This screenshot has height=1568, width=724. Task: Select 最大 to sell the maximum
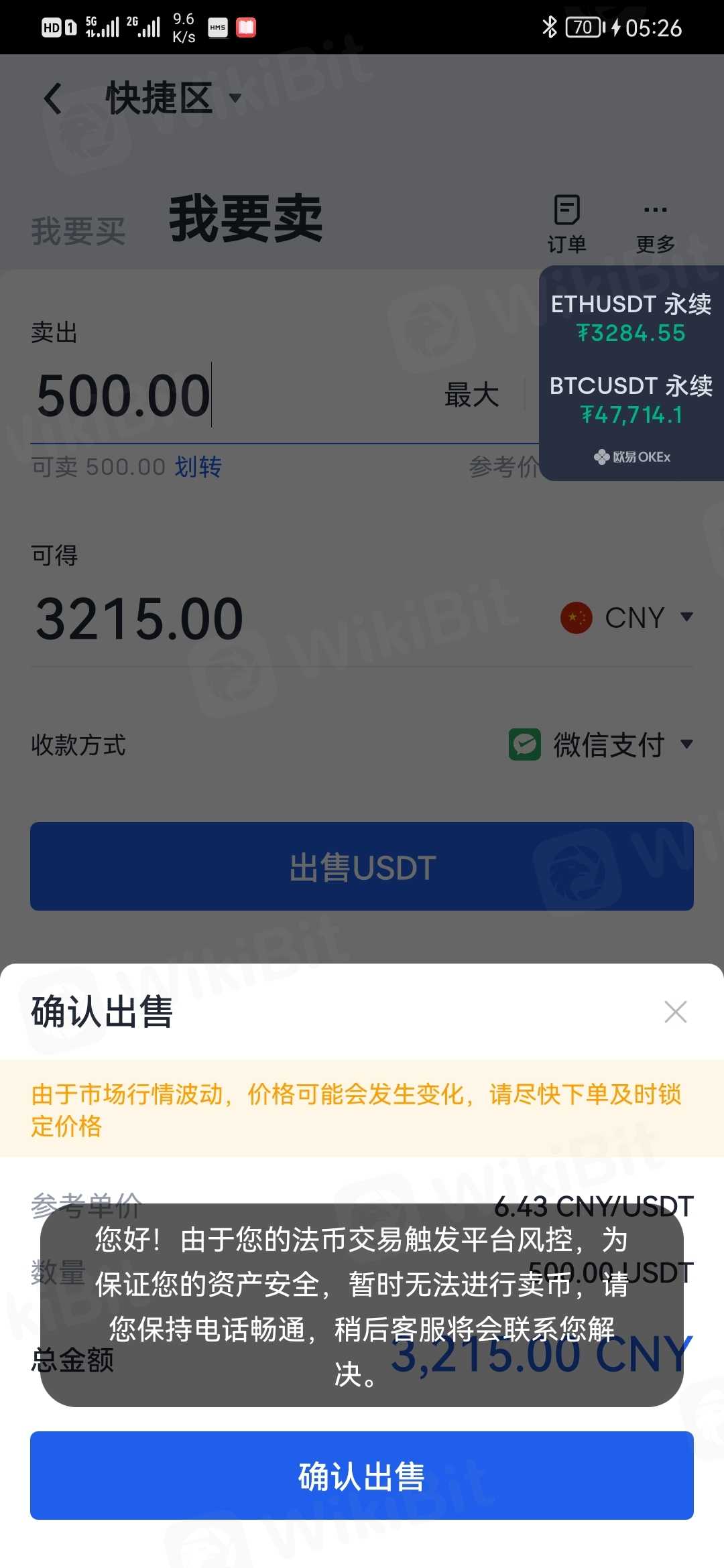(x=471, y=395)
